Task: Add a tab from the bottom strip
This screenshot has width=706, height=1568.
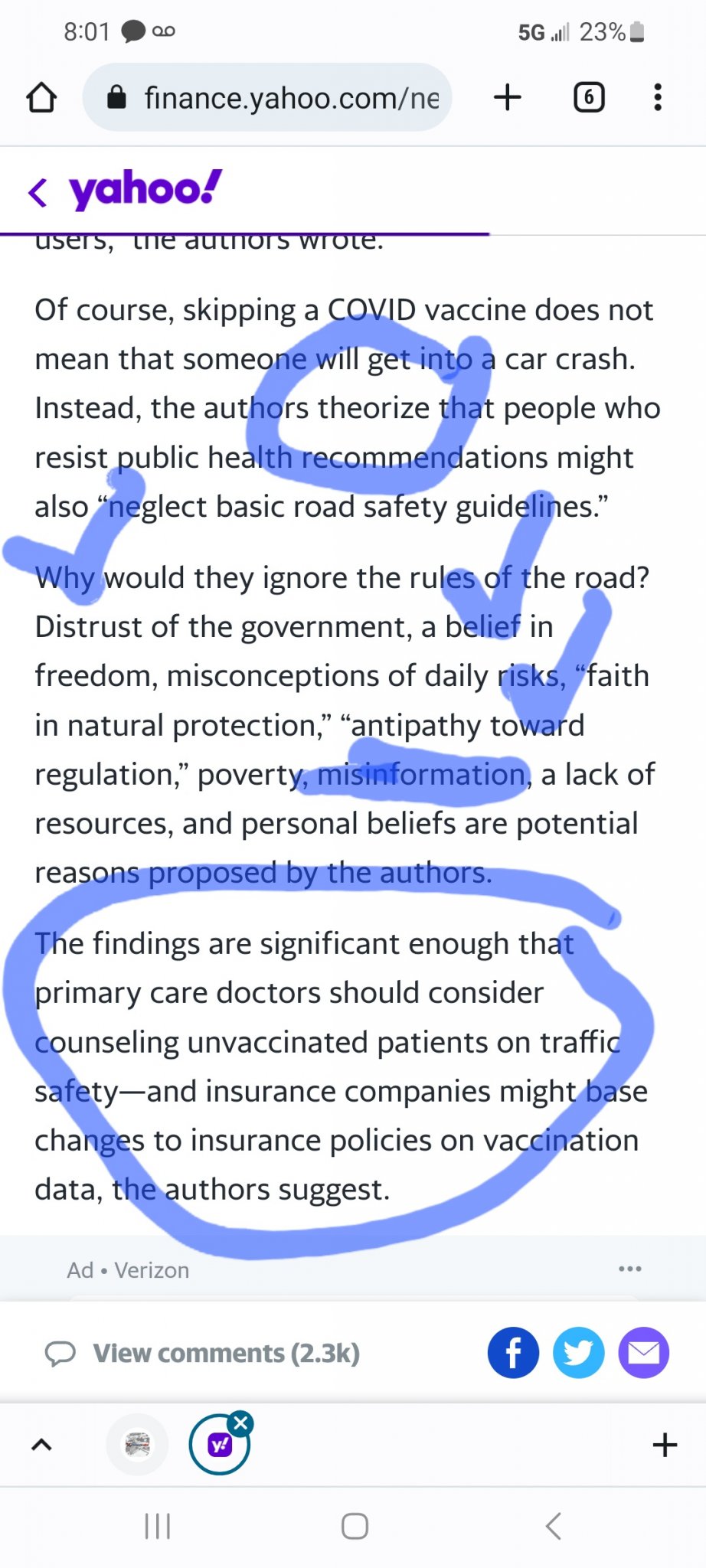Action: point(664,1445)
